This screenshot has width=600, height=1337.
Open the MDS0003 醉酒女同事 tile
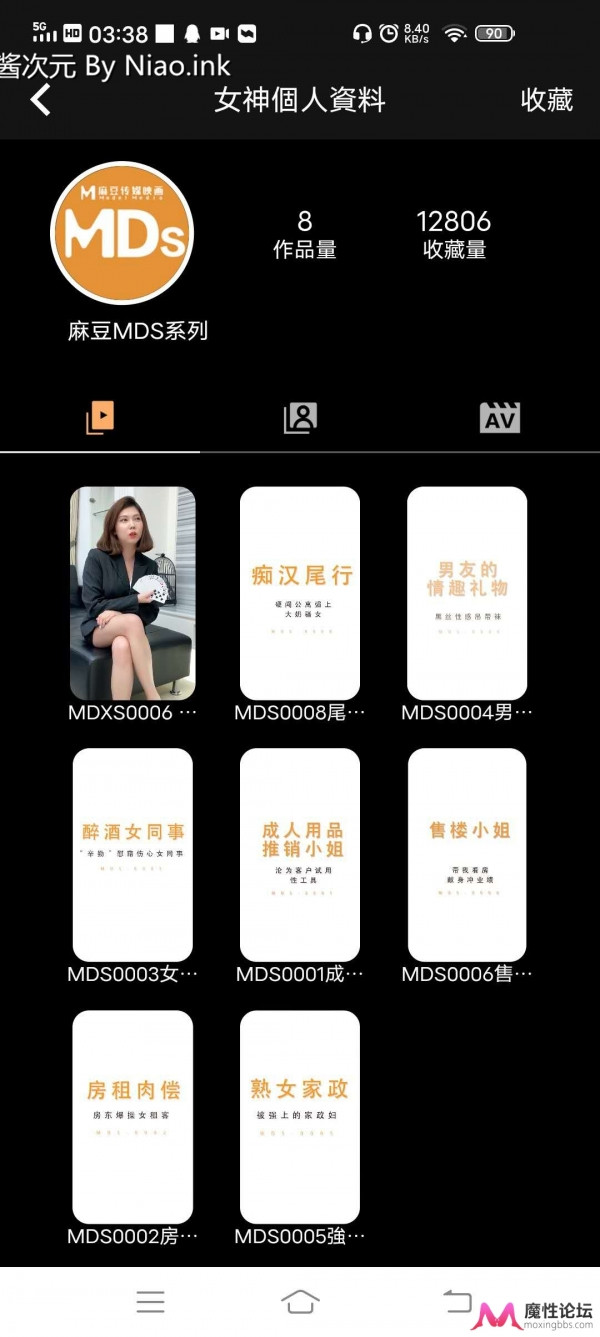pos(133,855)
